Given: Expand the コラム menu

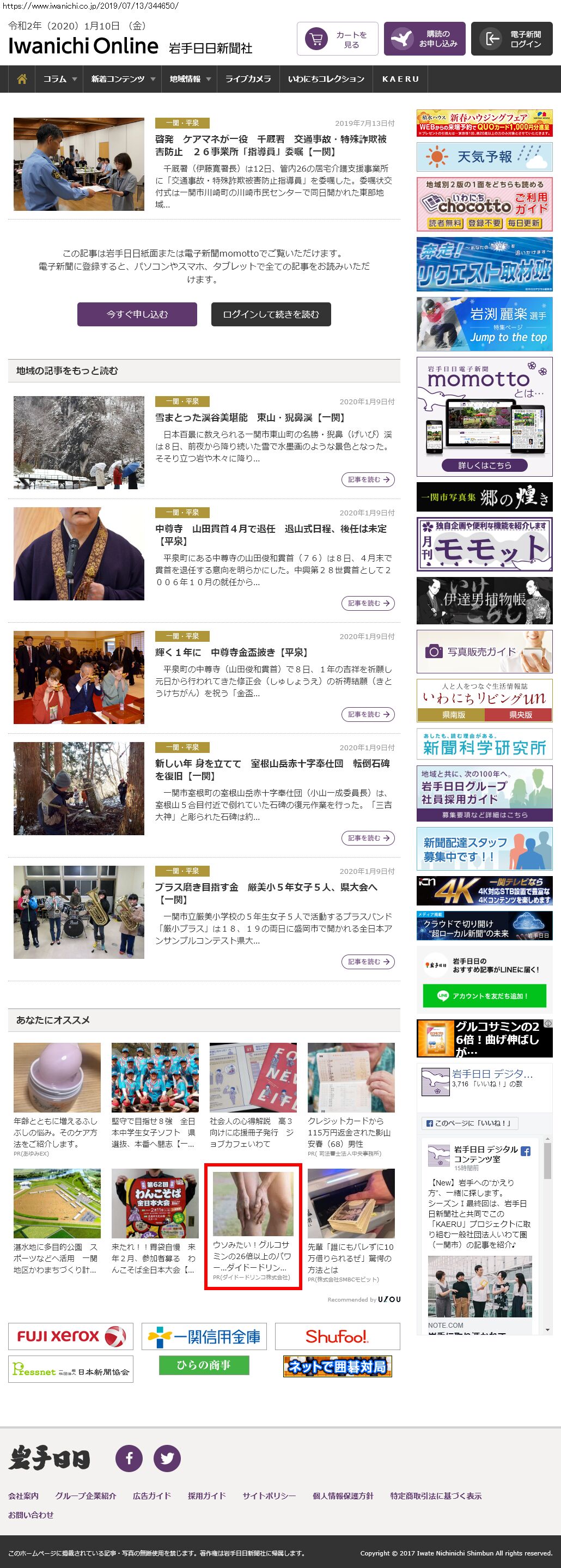Looking at the screenshot, I should (x=59, y=79).
